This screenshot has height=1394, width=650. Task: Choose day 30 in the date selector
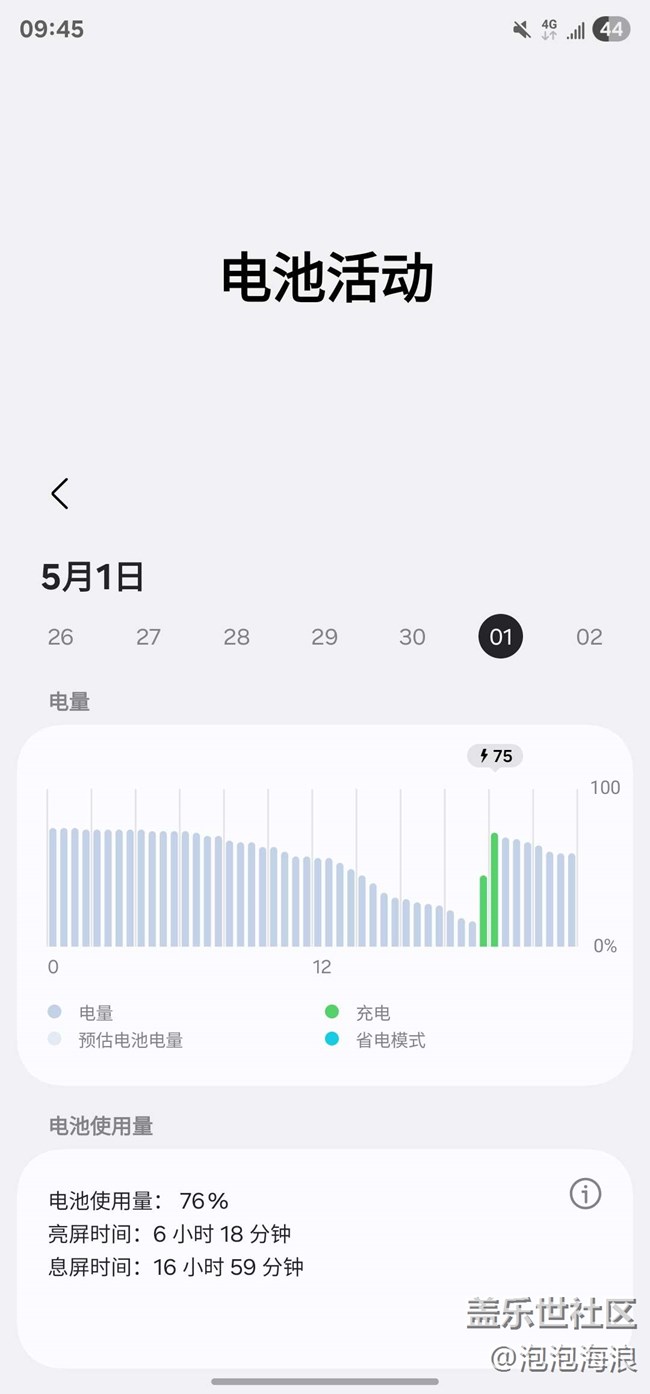pos(413,637)
